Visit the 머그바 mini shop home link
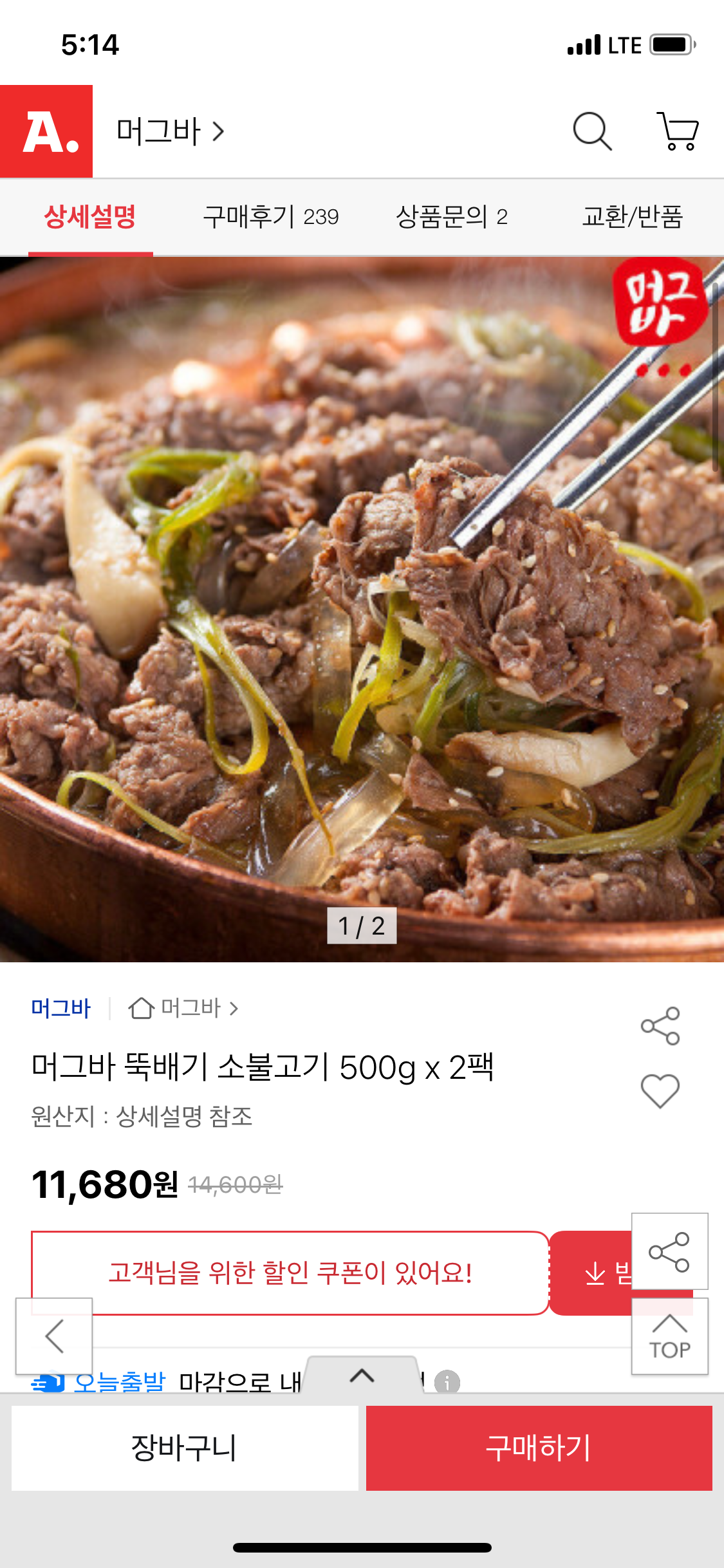Screen dimensions: 724x1568 (183, 1008)
